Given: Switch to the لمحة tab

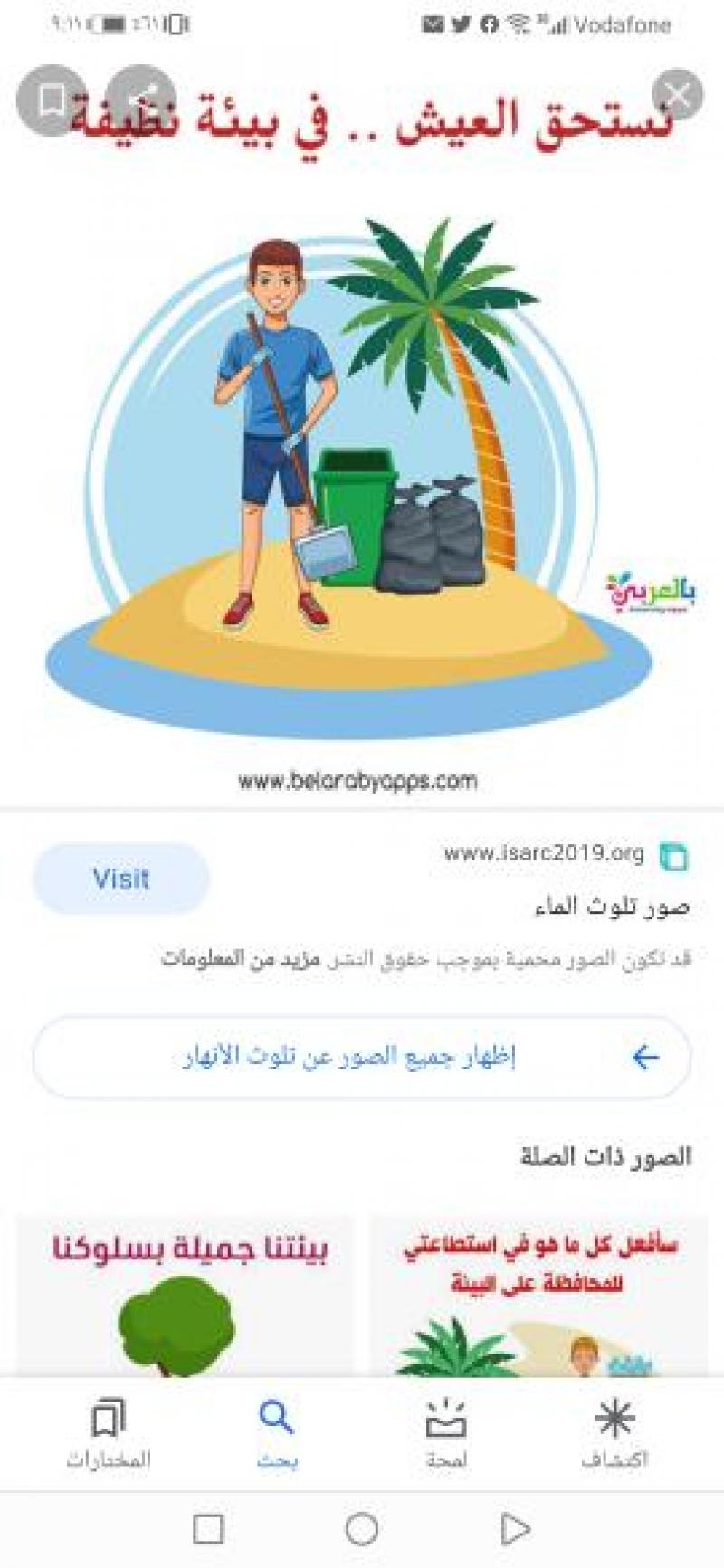Looking at the screenshot, I should pos(446,1434).
